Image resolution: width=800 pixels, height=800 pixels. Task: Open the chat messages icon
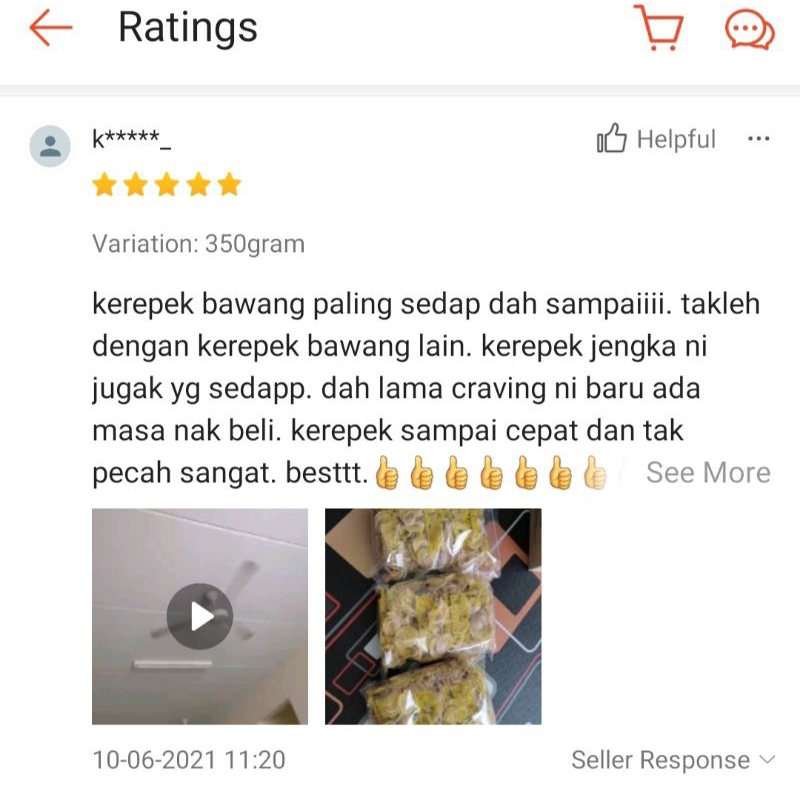tap(750, 29)
